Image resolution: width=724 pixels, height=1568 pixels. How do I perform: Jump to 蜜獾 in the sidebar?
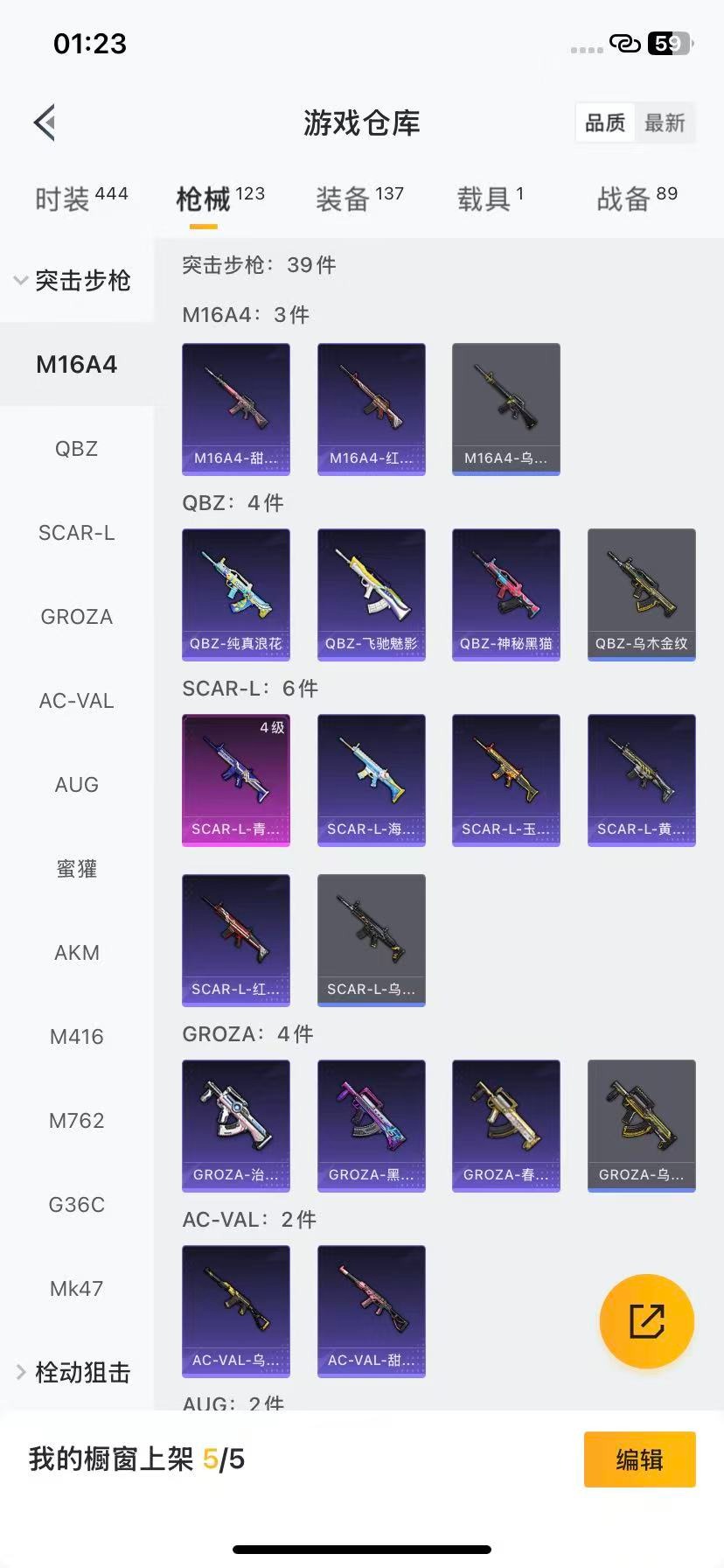coord(76,869)
